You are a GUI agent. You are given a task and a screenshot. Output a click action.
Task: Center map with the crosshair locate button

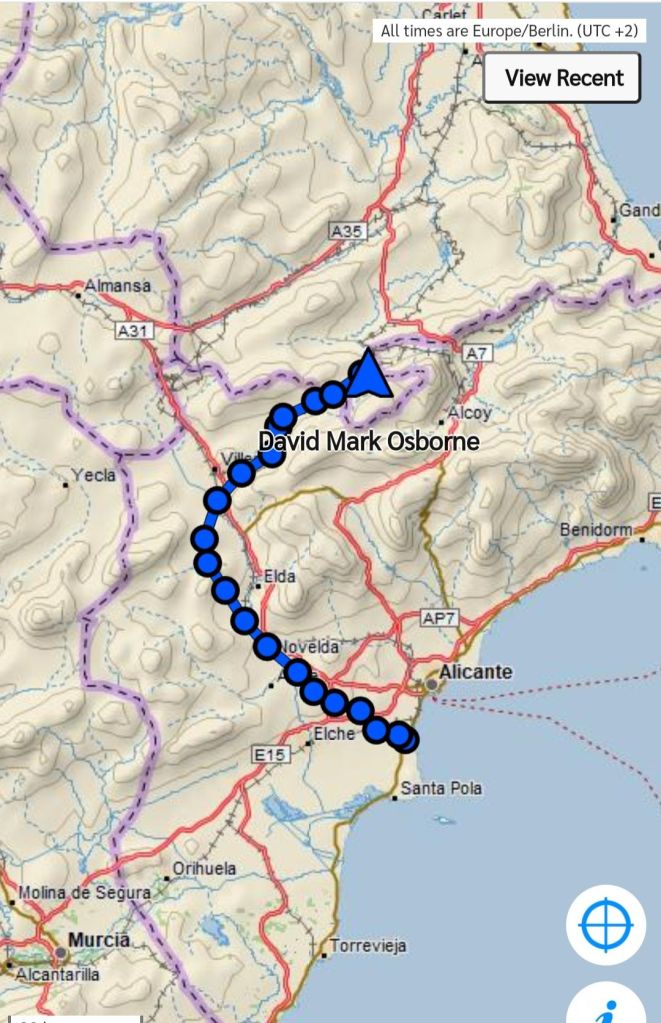click(x=606, y=925)
